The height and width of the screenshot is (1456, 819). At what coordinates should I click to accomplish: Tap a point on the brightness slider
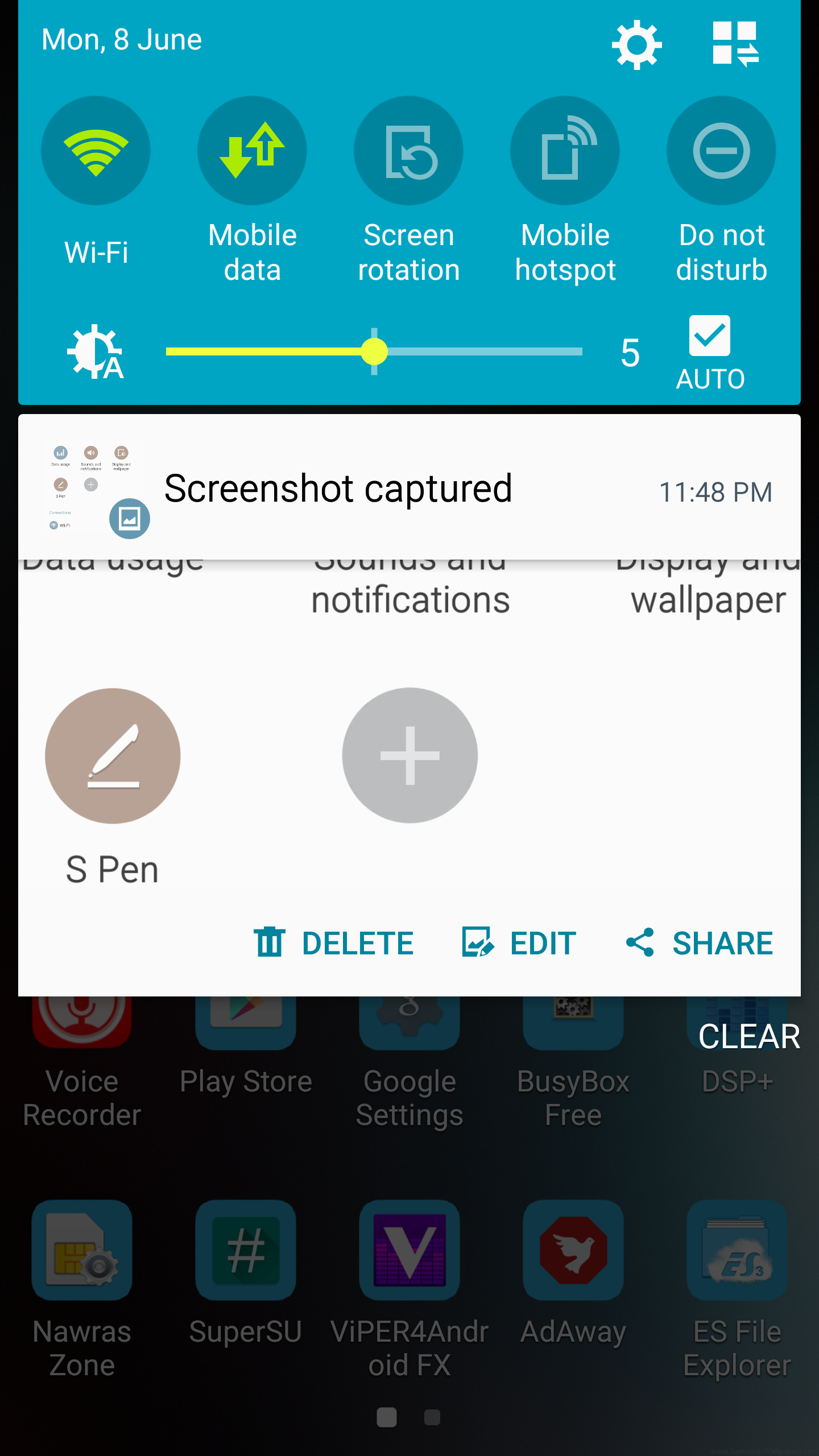(374, 351)
